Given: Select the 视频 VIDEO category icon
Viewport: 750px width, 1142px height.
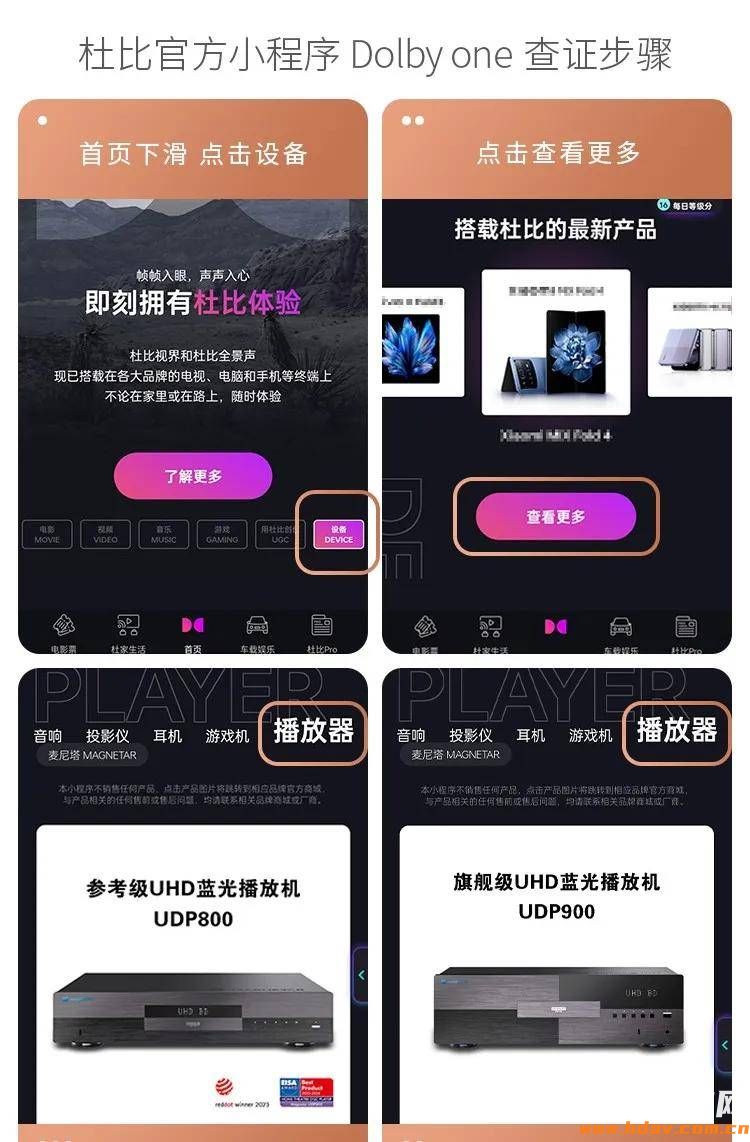Looking at the screenshot, I should pyautogui.click(x=105, y=535).
